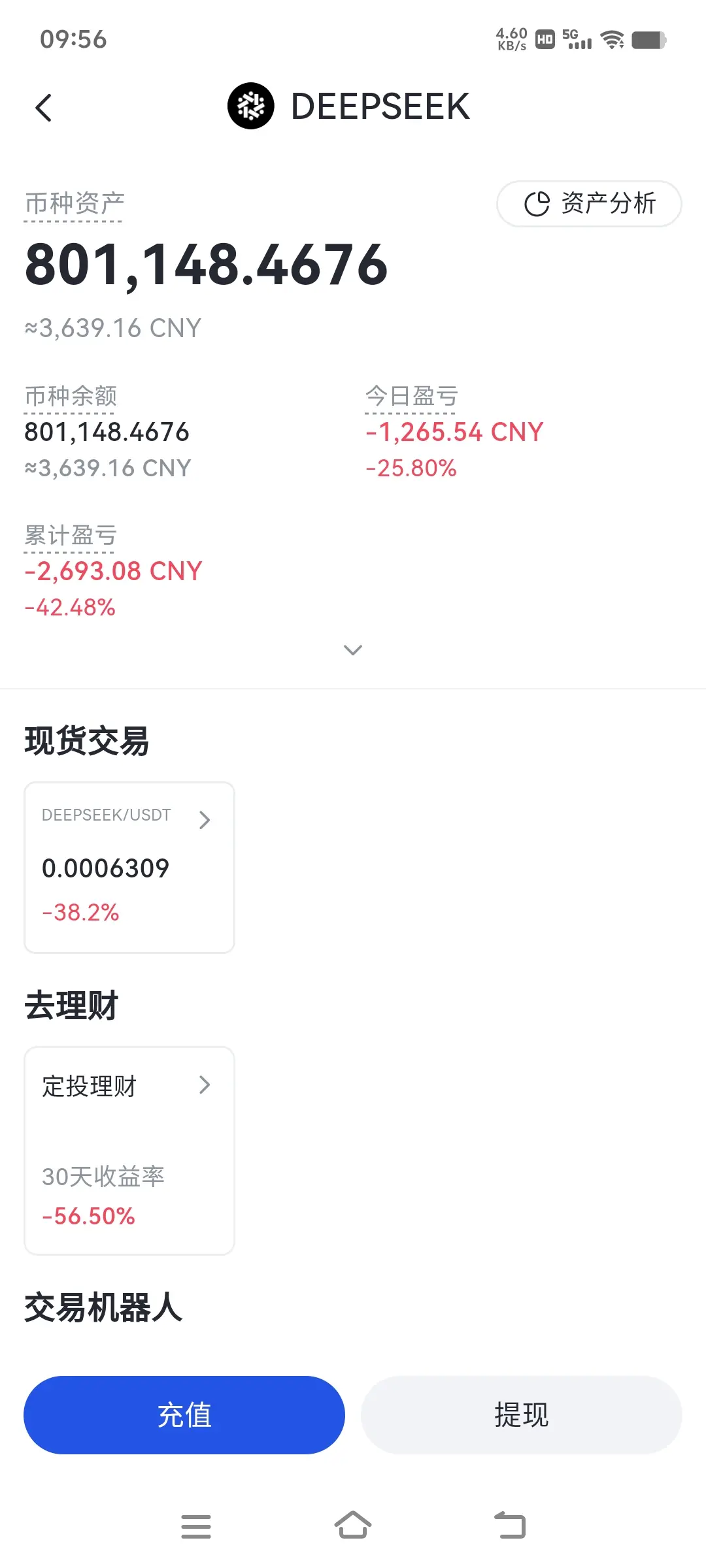
Task: Go to the system home screen
Action: coord(353,1526)
